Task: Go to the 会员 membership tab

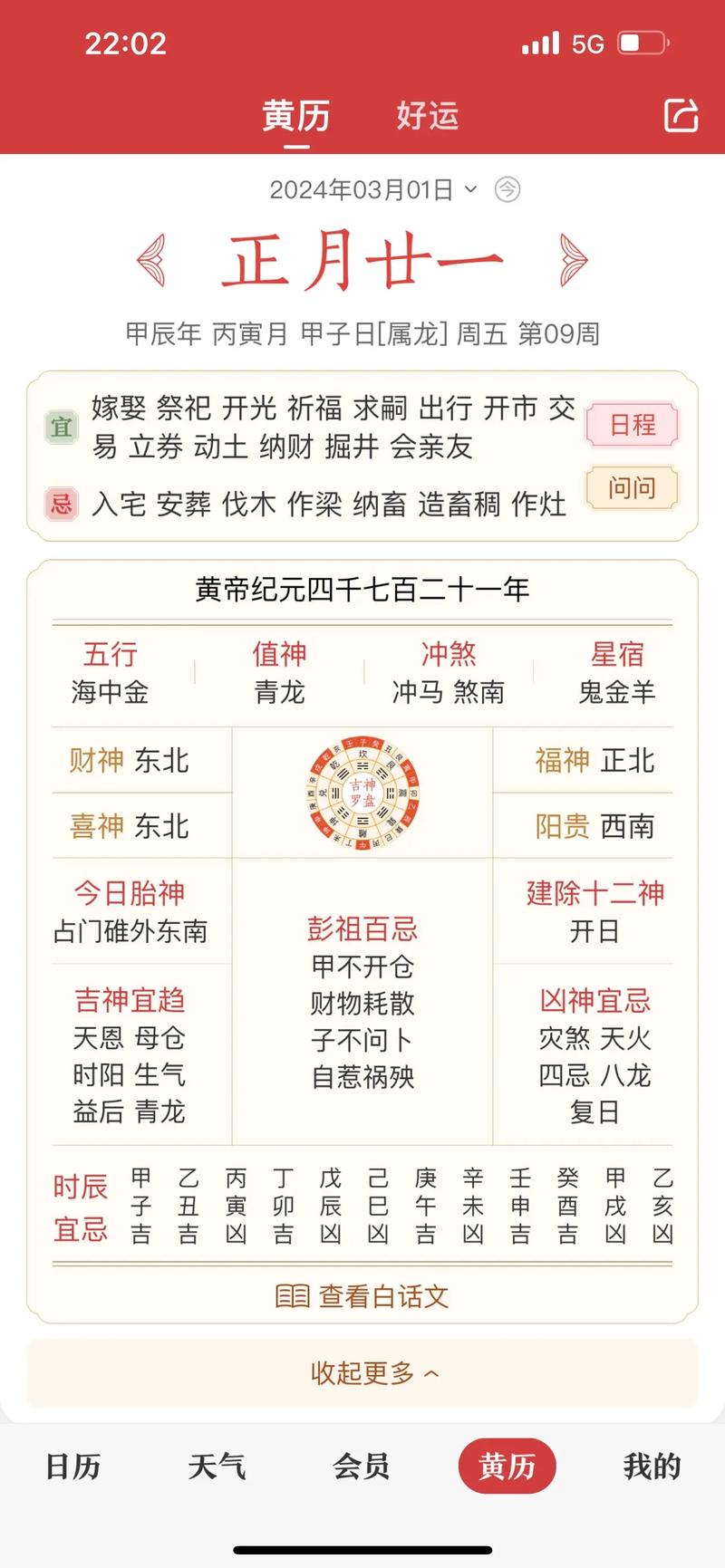Action: point(362,1467)
